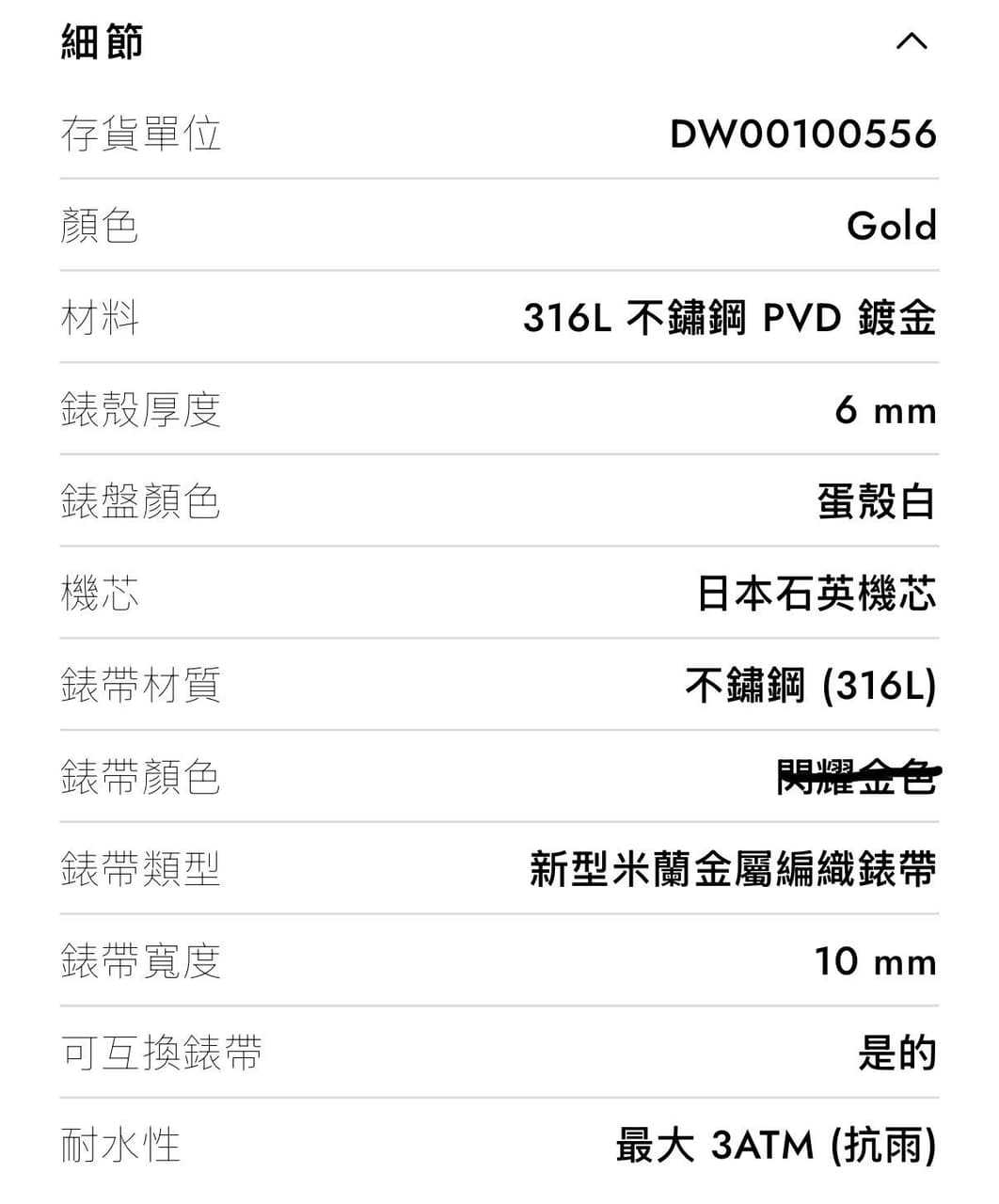Click the strikethrough 閃耀金色 strap color text

856,776
